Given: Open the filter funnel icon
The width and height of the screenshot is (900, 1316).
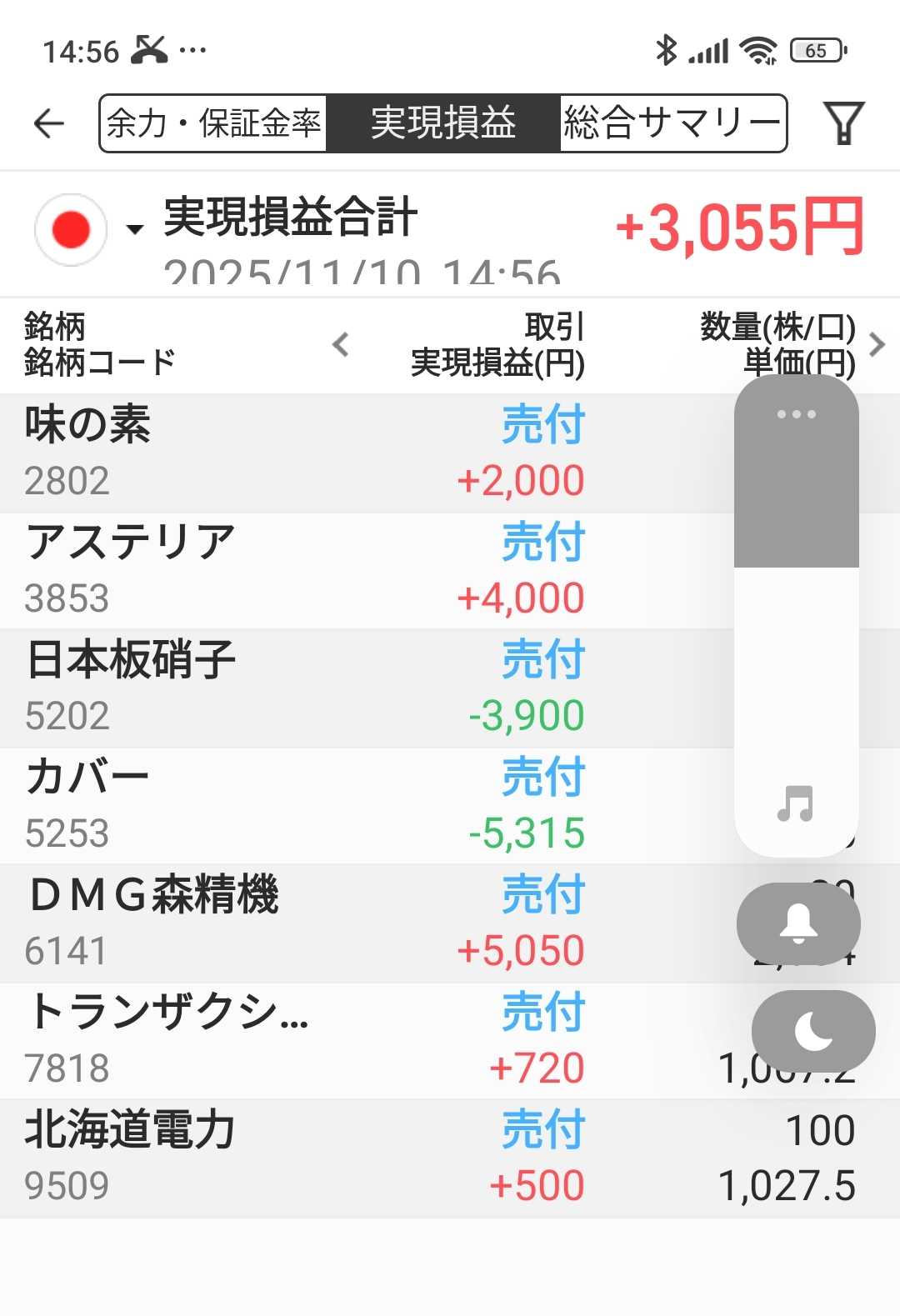Looking at the screenshot, I should [843, 123].
